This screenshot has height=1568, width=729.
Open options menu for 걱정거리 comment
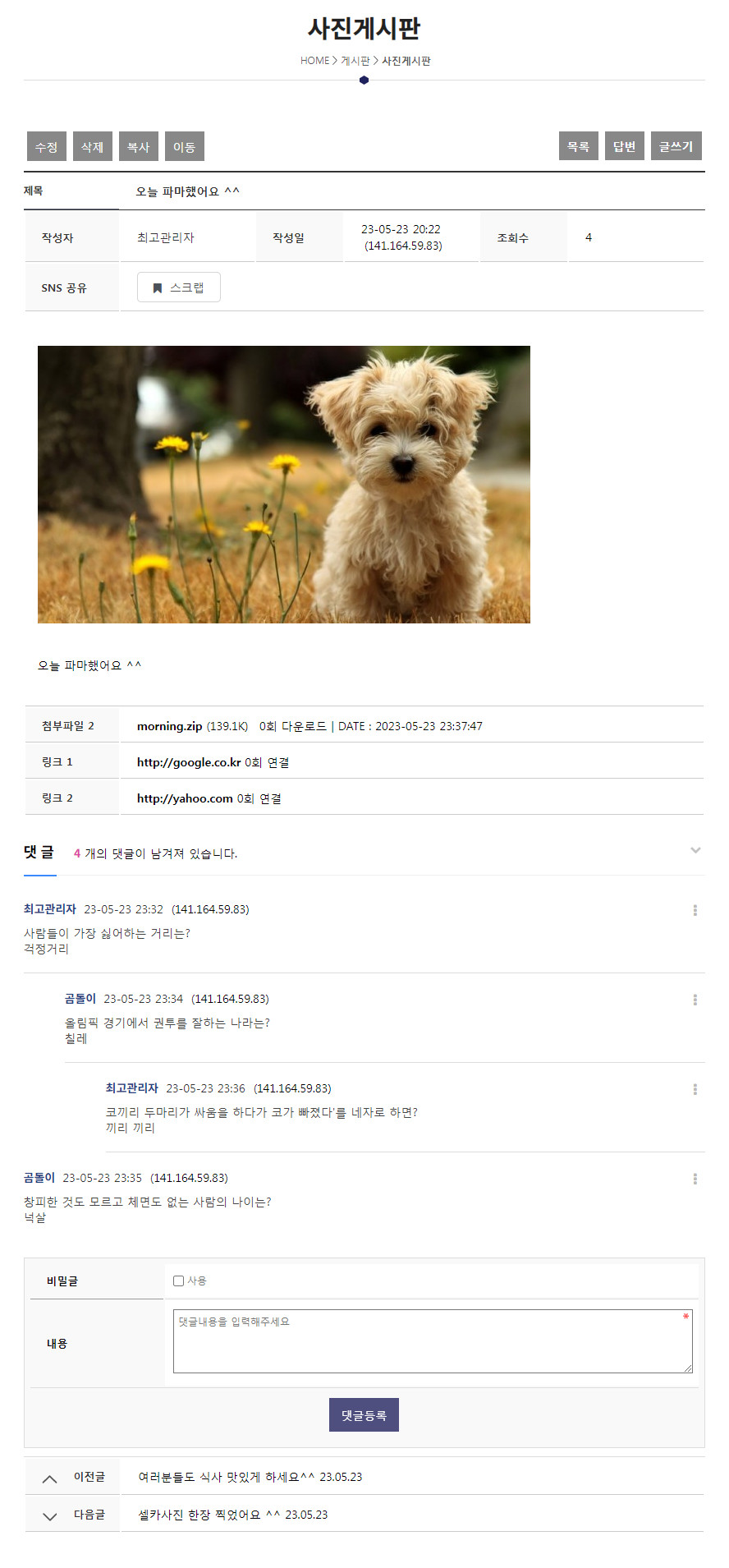pyautogui.click(x=695, y=910)
